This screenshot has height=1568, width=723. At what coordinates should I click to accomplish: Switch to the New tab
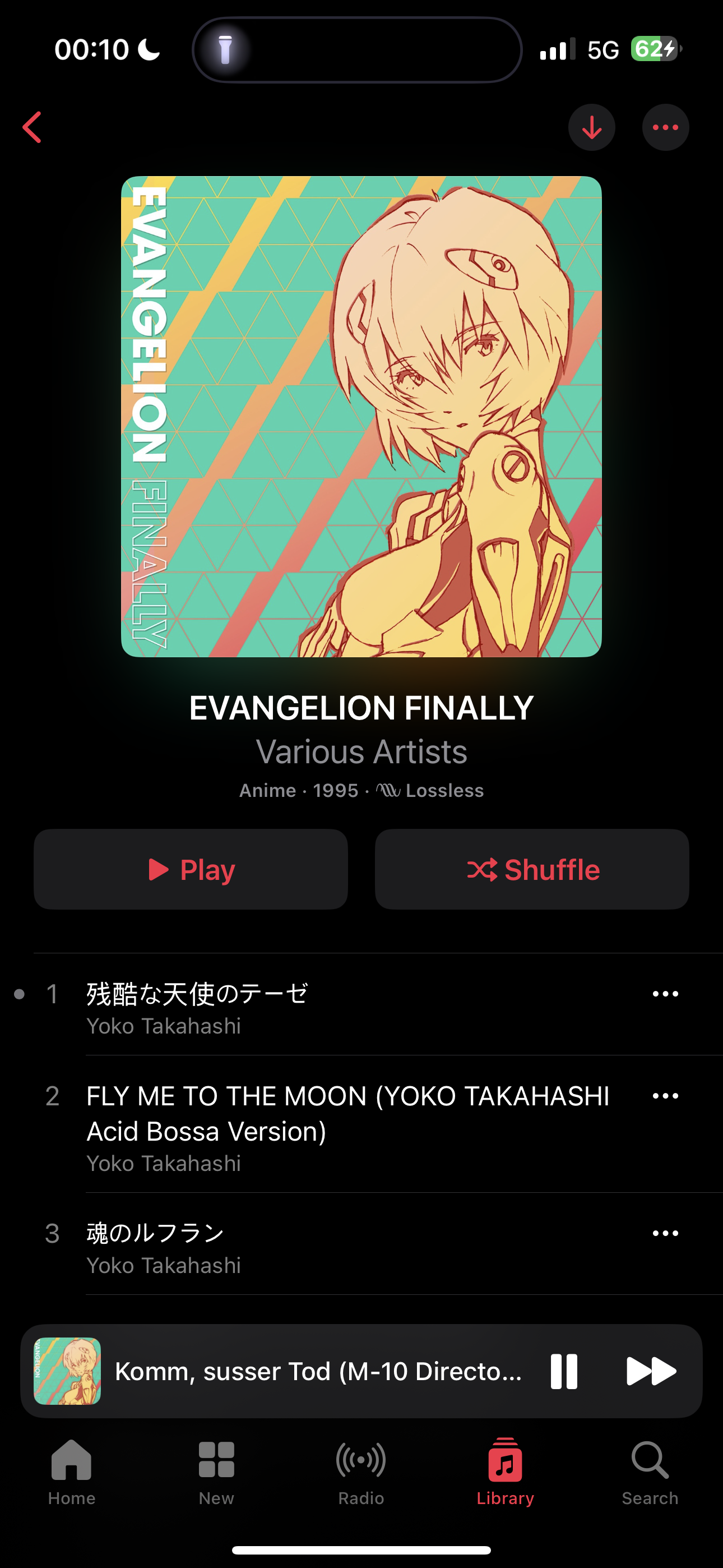(216, 1471)
